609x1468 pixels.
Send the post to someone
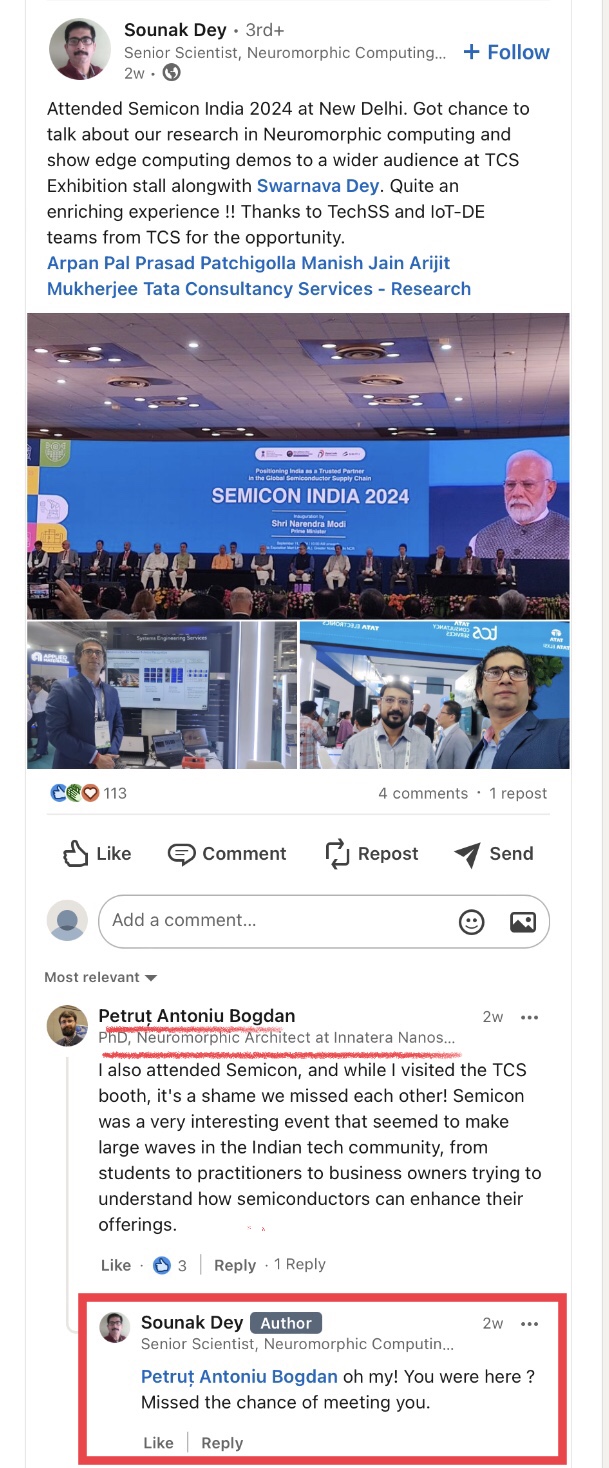[x=494, y=853]
